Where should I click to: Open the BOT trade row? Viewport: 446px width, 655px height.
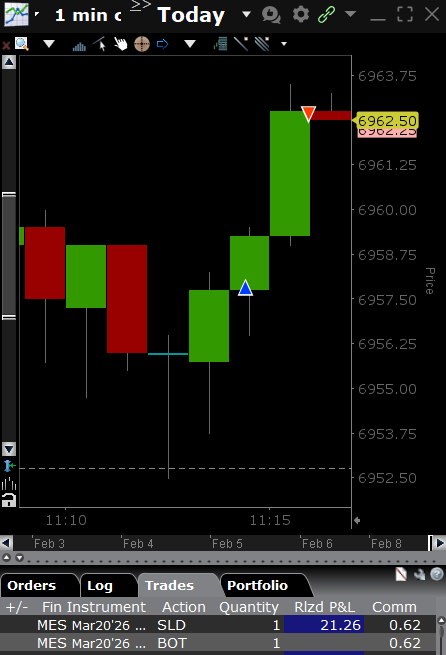tap(217, 643)
